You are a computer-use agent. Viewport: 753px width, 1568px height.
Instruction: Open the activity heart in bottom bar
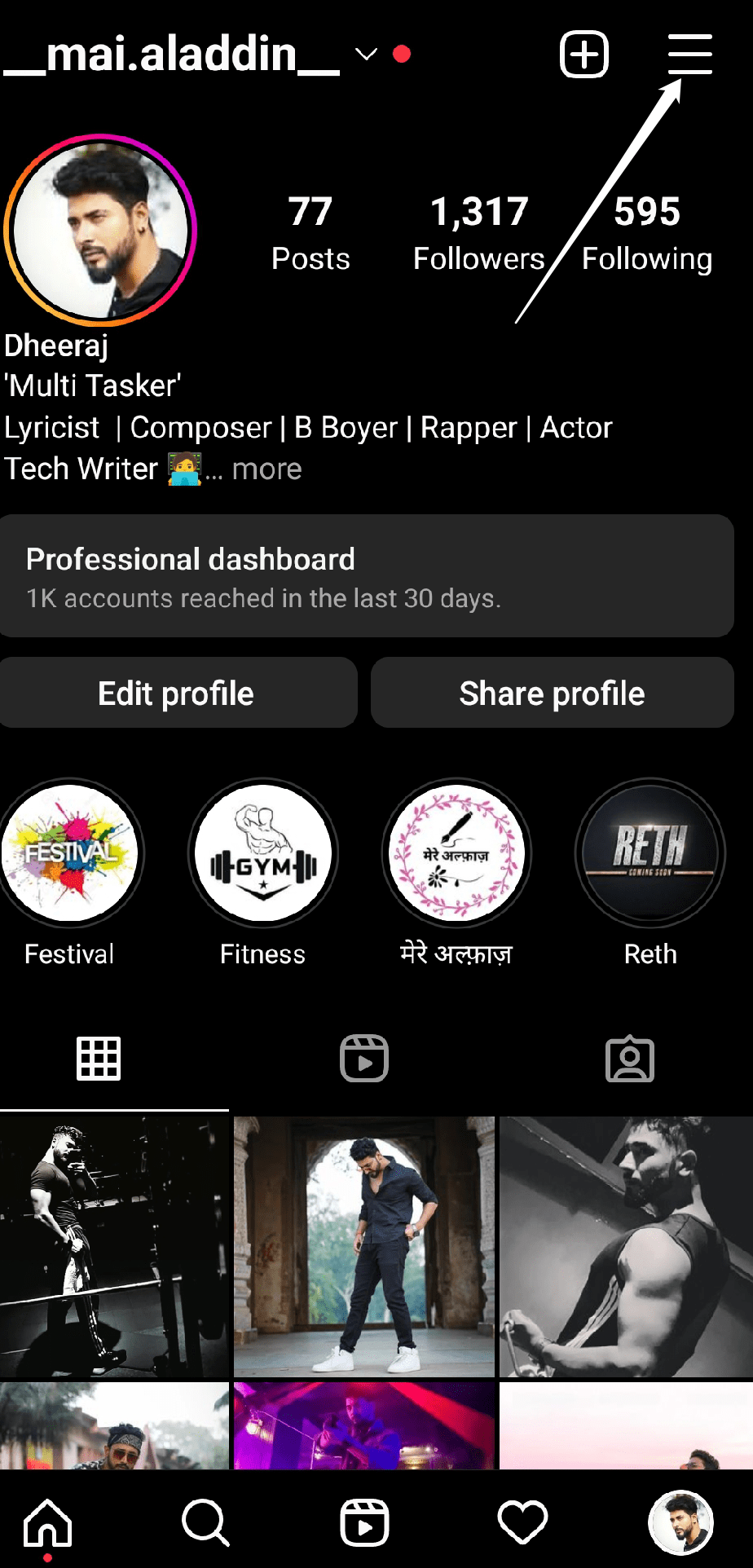[522, 1522]
